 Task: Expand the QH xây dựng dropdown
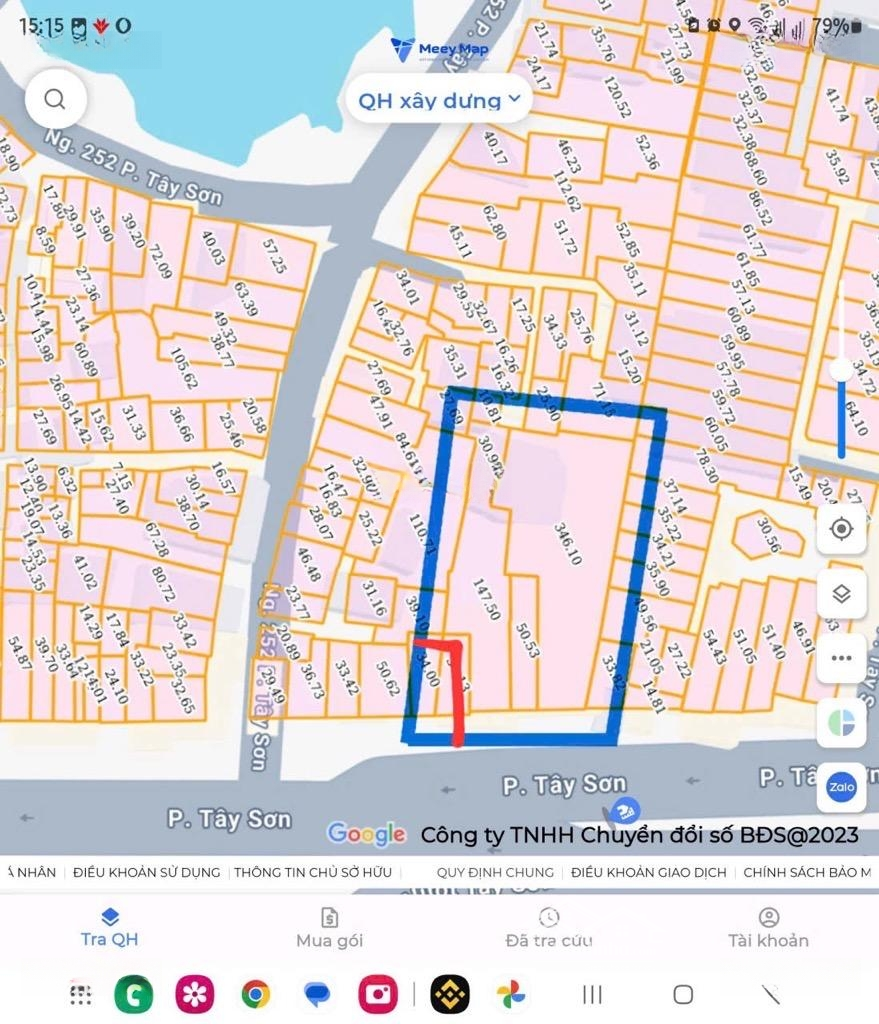(x=440, y=100)
